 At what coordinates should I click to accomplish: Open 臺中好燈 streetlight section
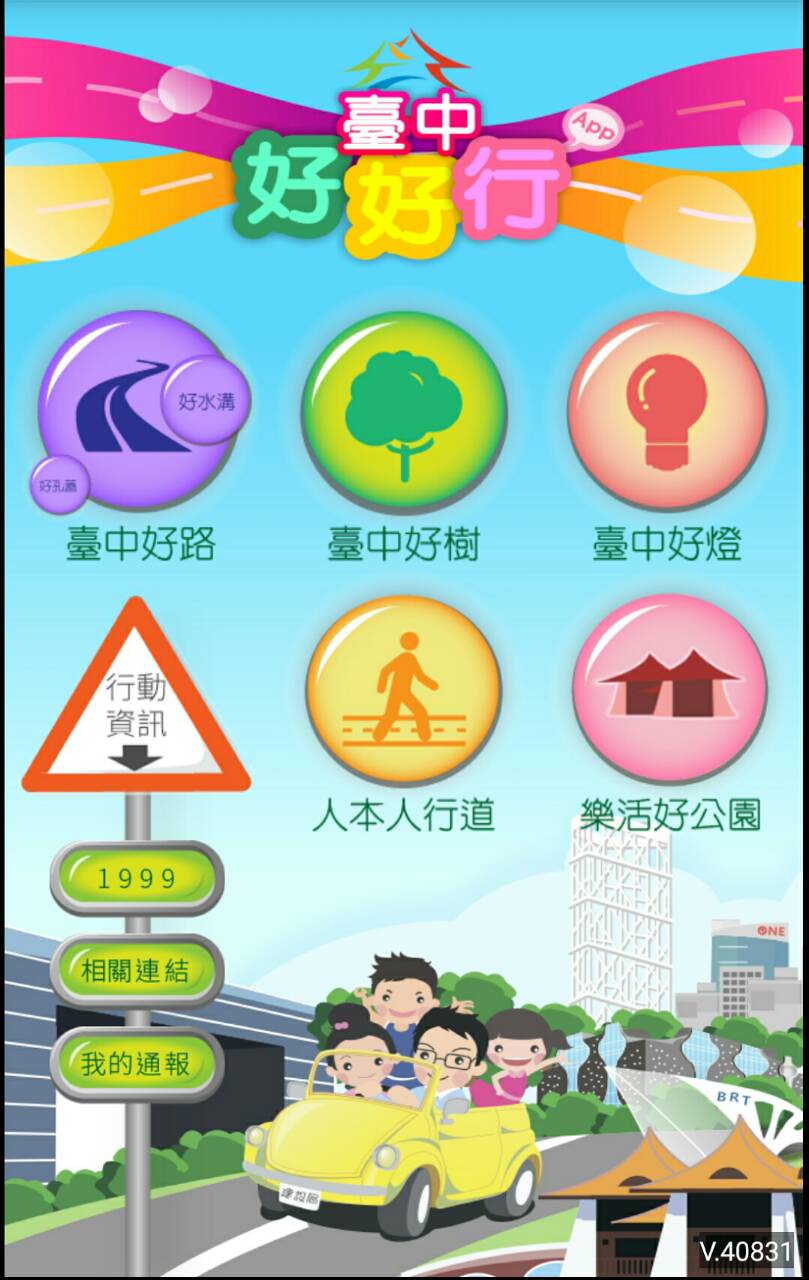pos(667,412)
